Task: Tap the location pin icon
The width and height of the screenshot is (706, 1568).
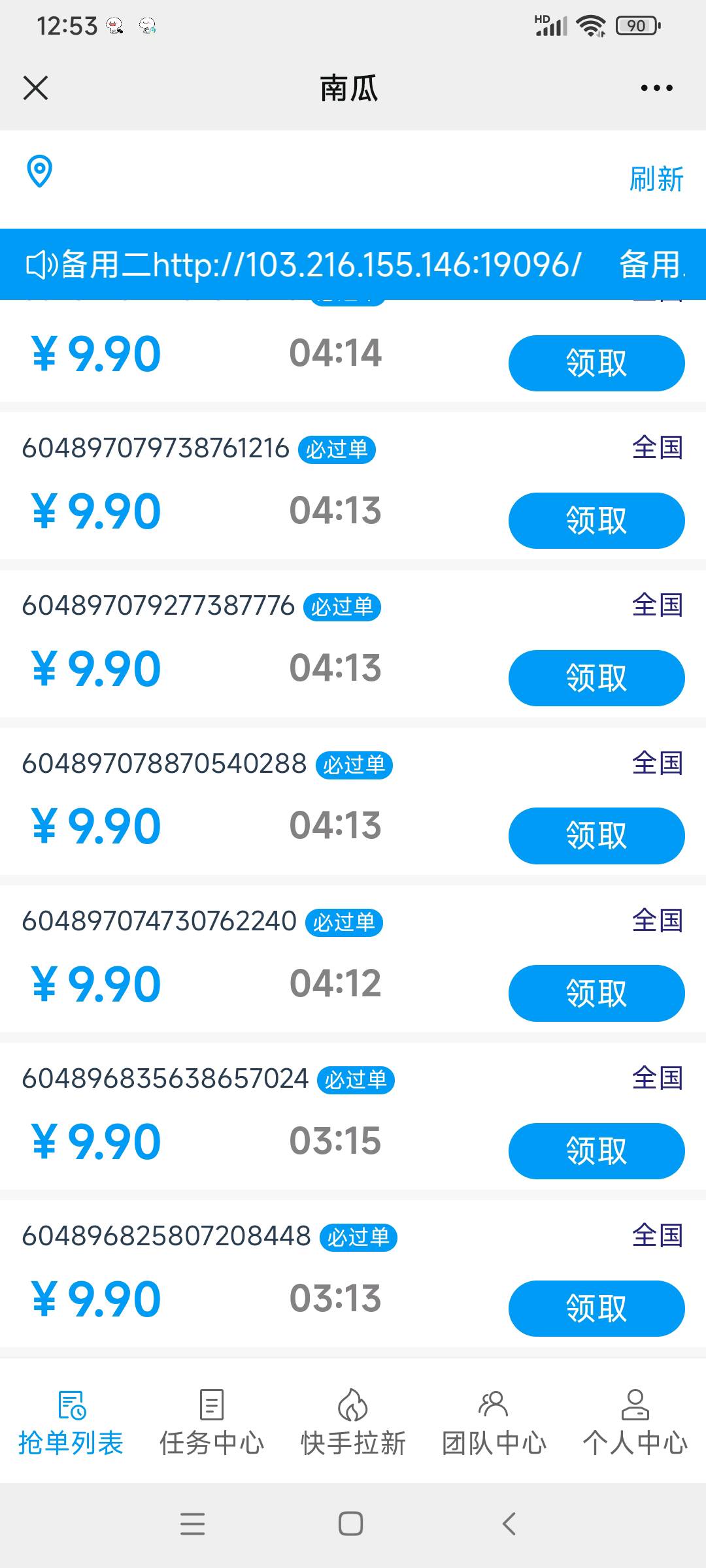Action: [39, 171]
